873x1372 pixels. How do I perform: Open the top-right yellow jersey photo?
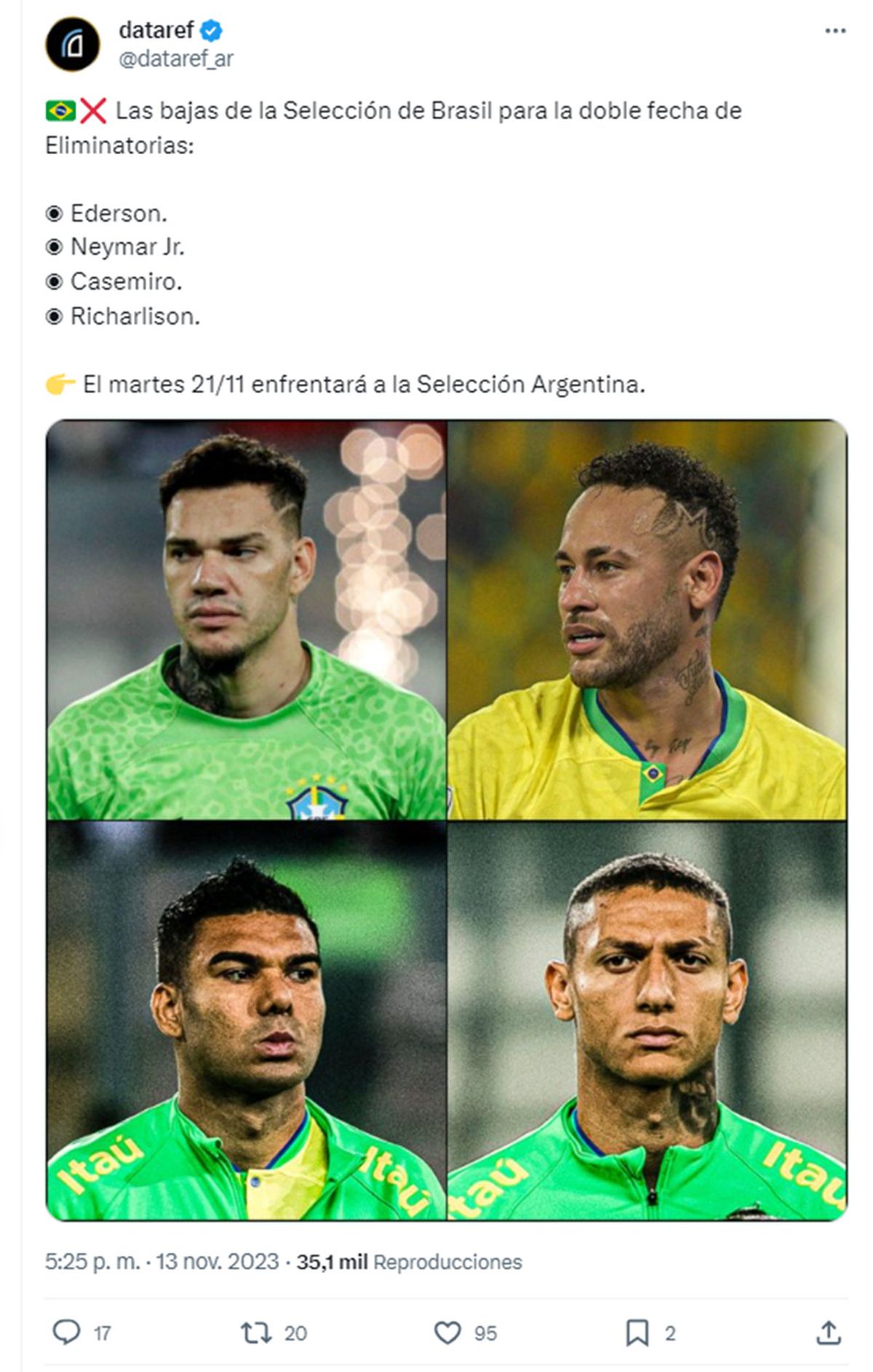tap(647, 620)
